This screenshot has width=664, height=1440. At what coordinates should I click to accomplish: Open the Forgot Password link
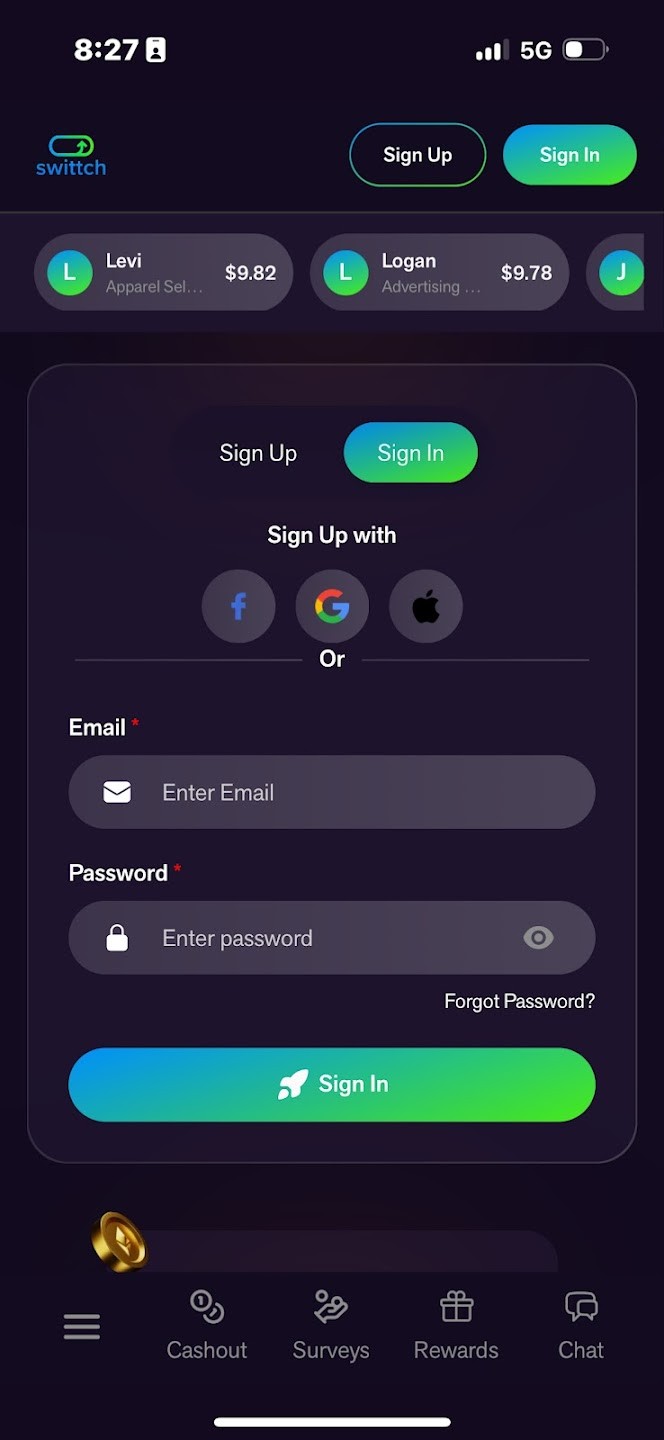pyautogui.click(x=519, y=1001)
